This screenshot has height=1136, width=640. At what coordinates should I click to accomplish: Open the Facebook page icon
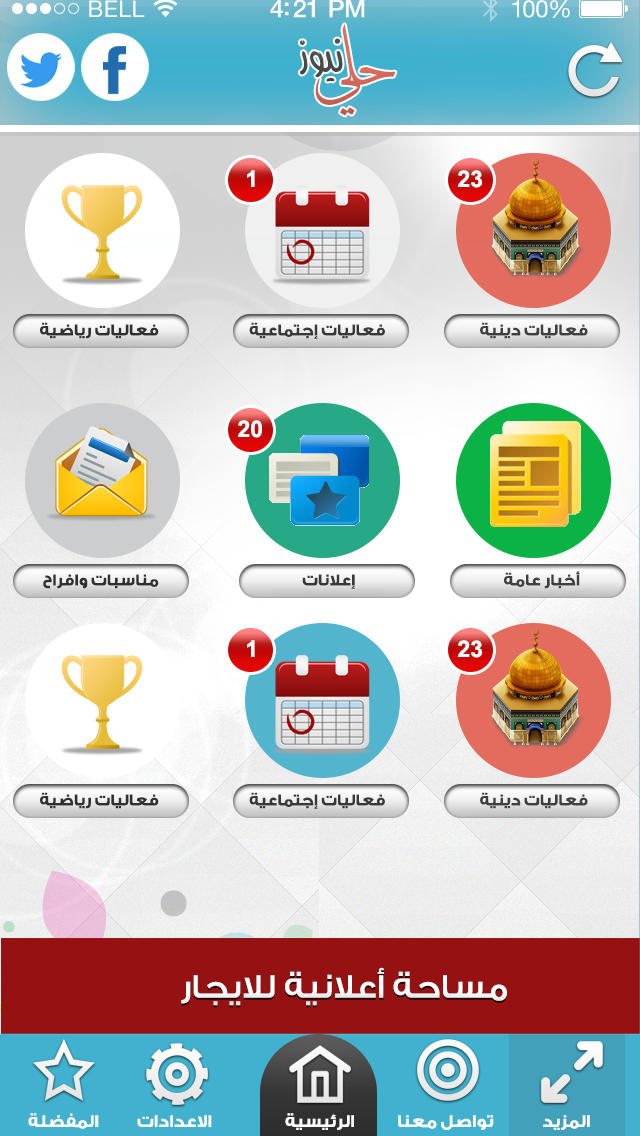[115, 67]
